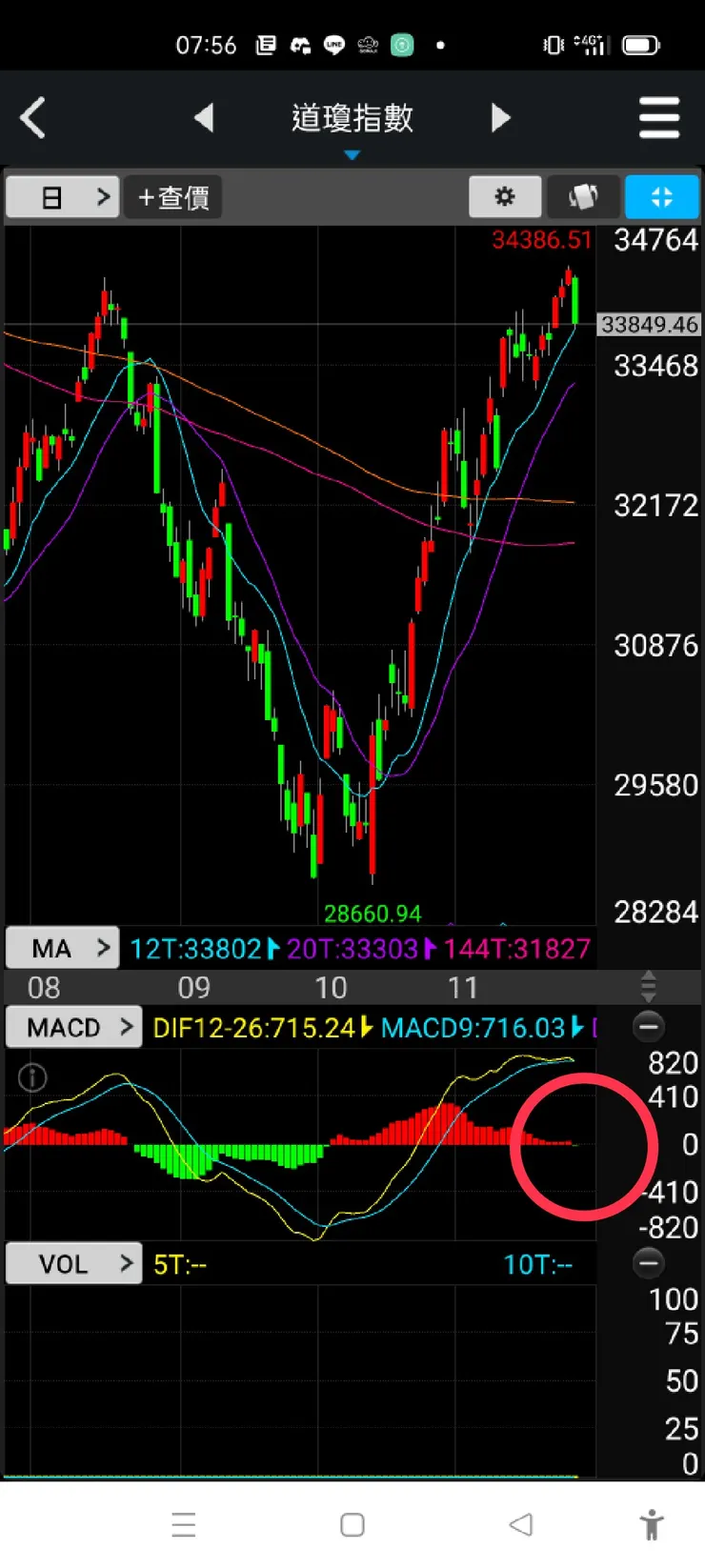Change the 日 chart period selector
Image resolution: width=705 pixels, height=1568 pixels.
click(x=63, y=197)
